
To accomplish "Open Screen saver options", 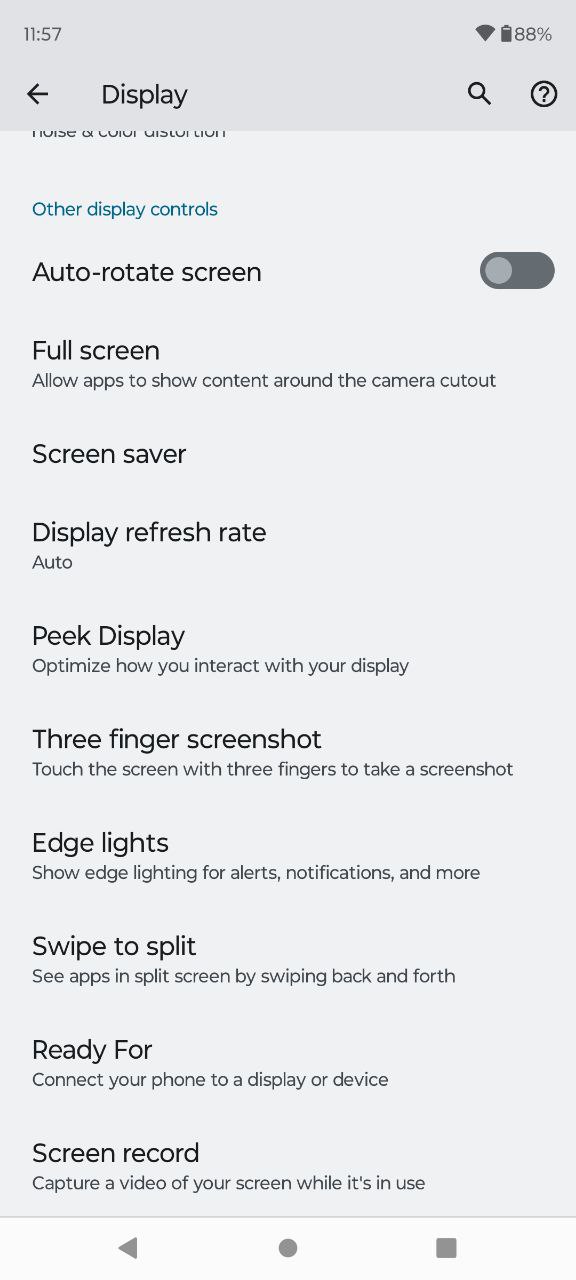I will pos(288,454).
